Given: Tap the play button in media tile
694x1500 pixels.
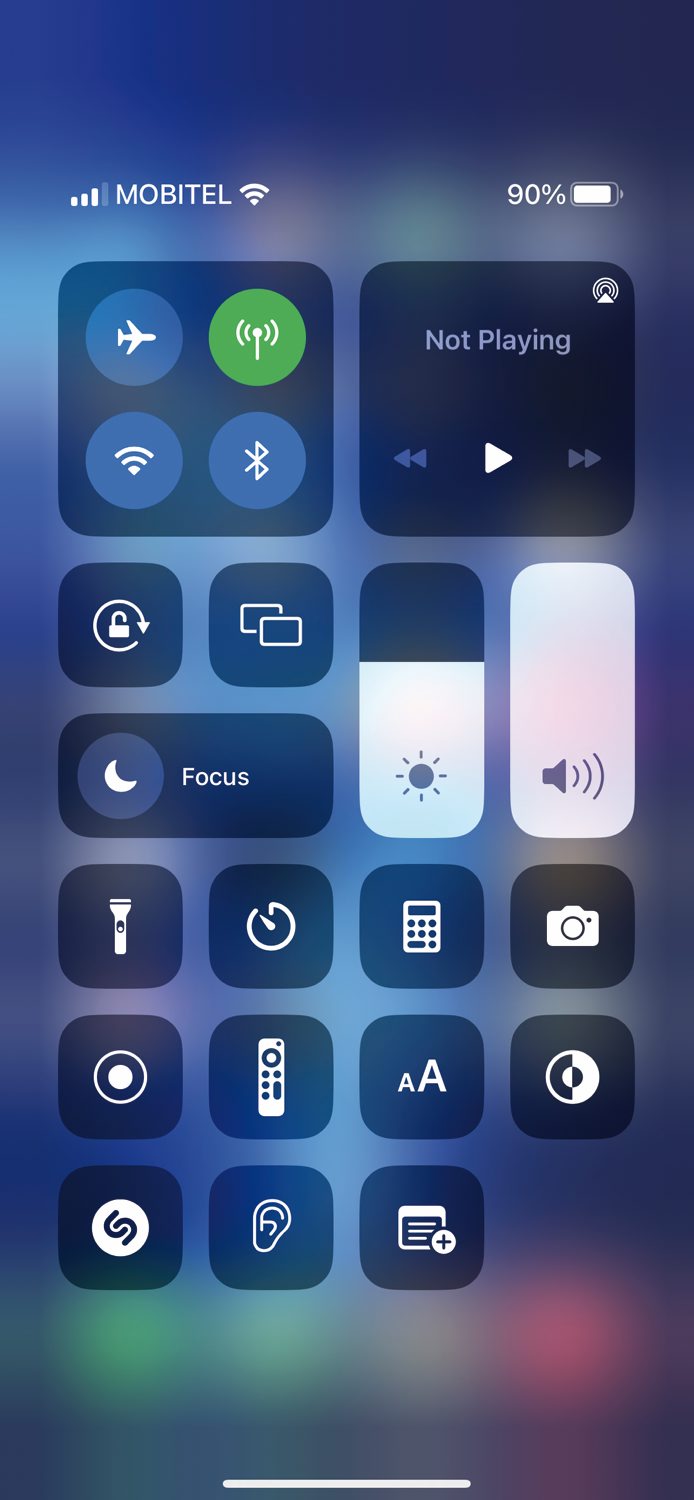Looking at the screenshot, I should tap(497, 459).
